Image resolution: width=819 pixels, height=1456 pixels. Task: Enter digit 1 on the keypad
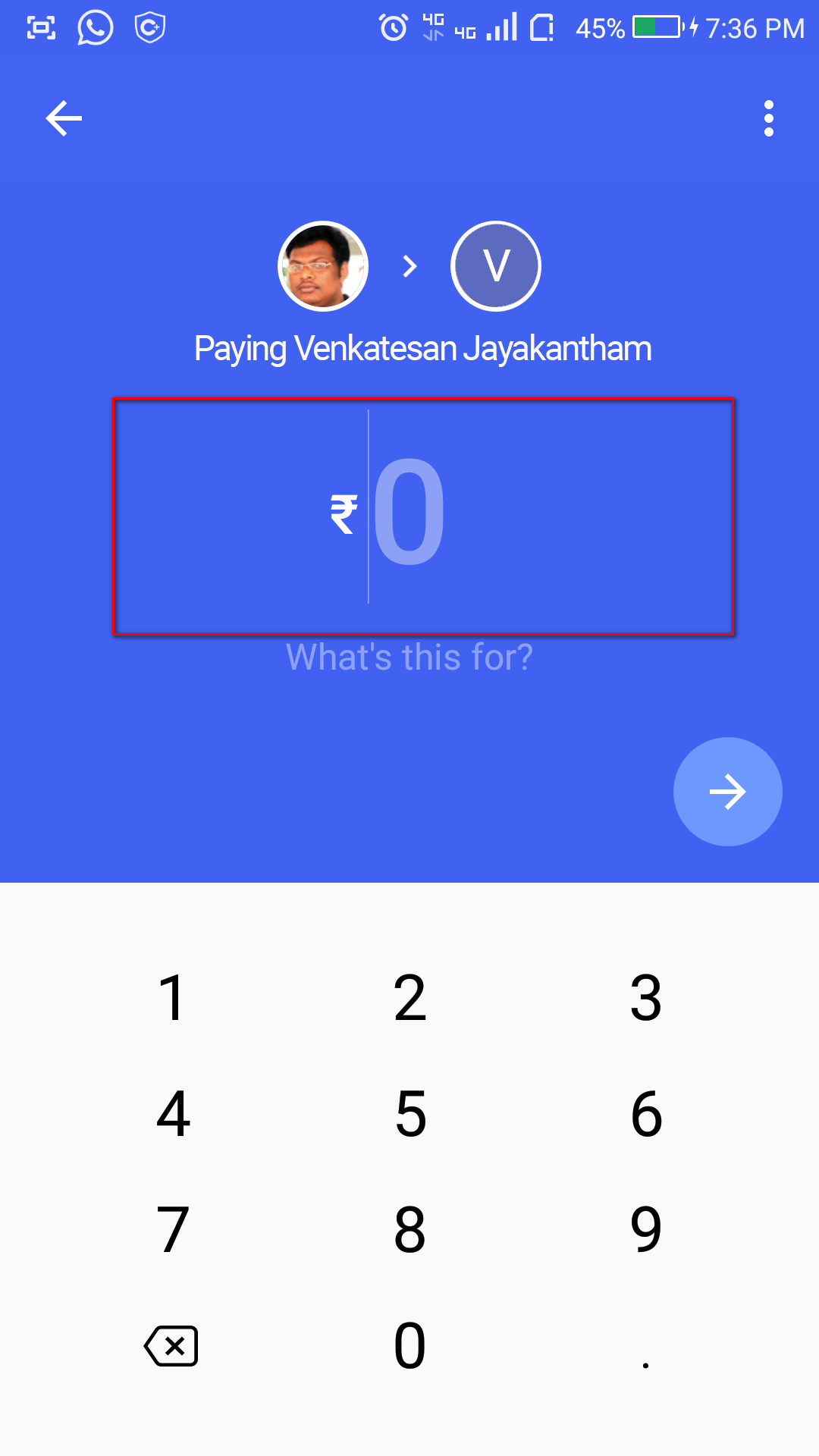pos(172,998)
